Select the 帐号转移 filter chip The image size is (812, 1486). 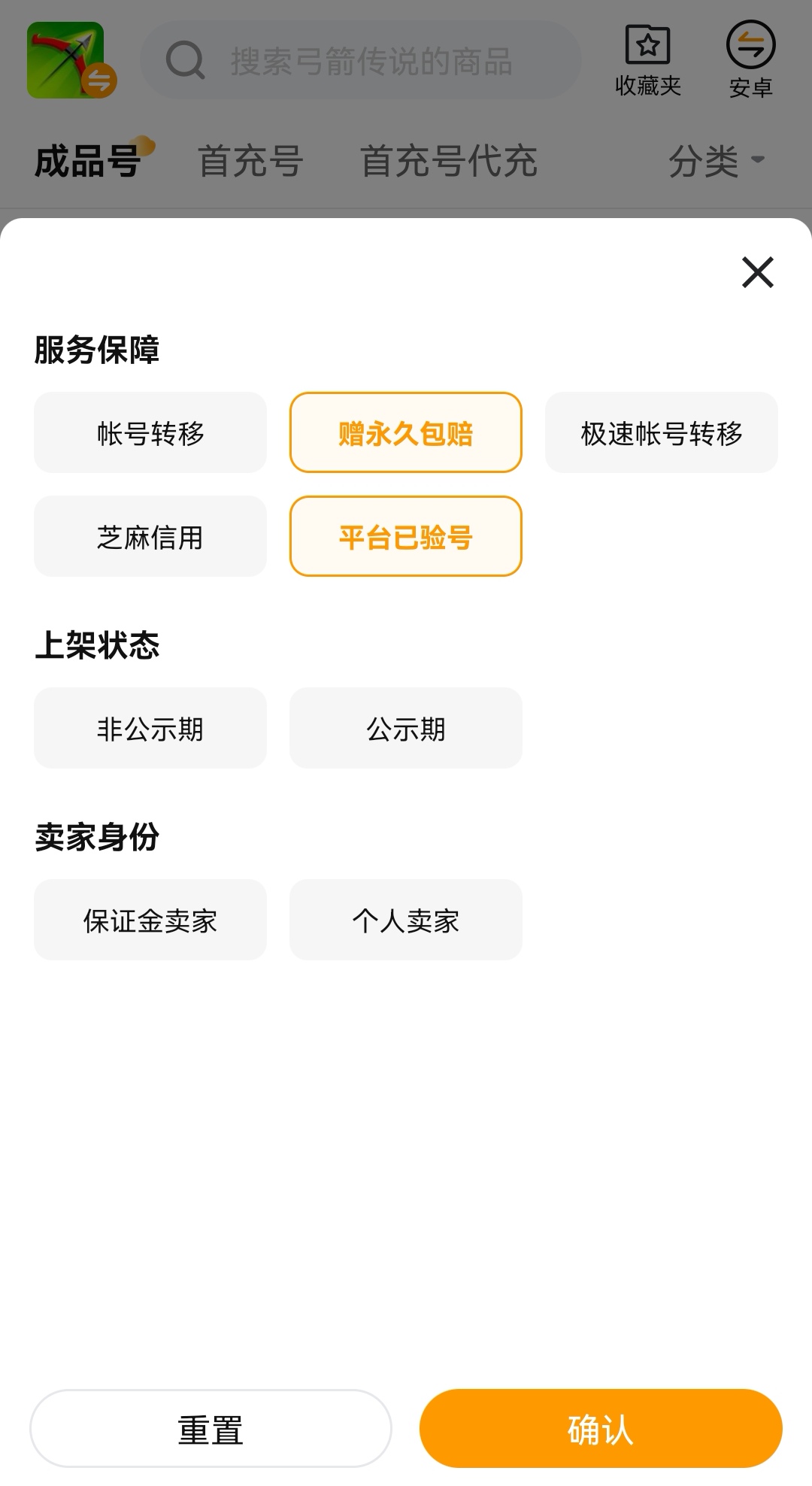pos(150,433)
